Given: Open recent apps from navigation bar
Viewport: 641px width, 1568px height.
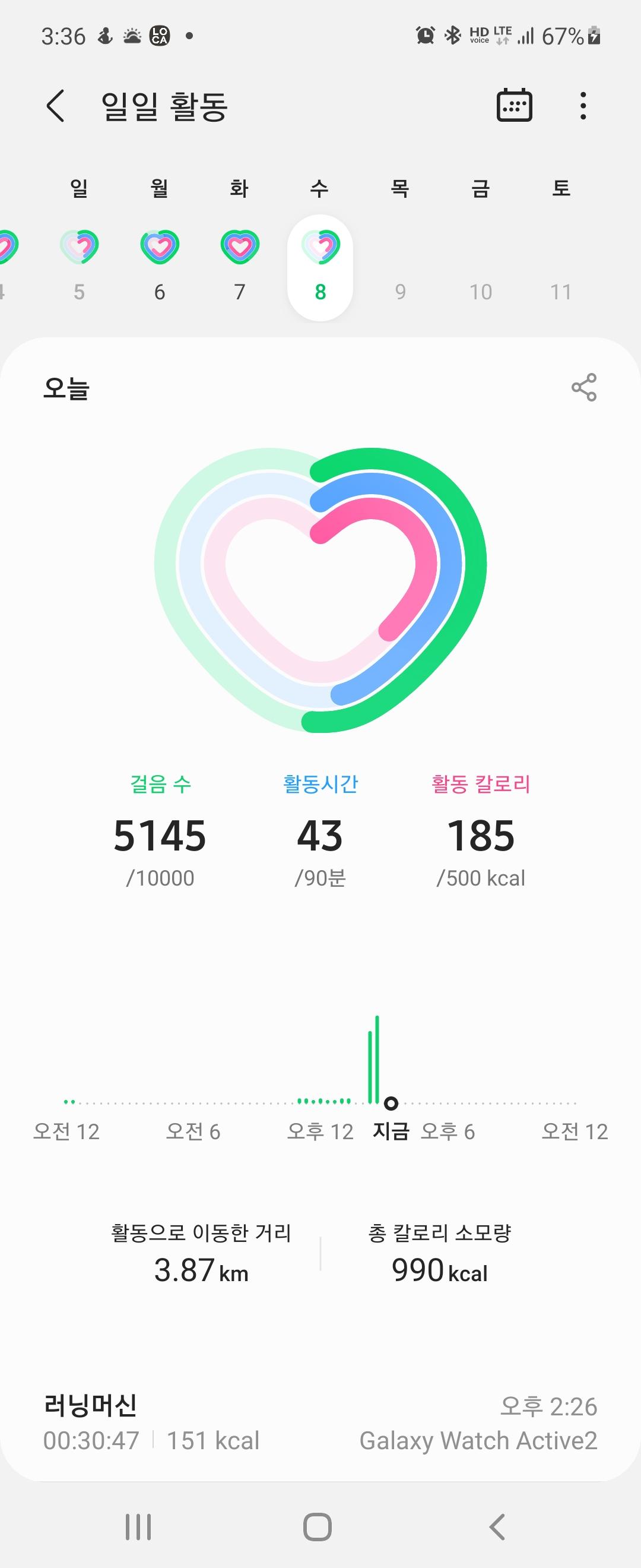Looking at the screenshot, I should coord(138,1526).
